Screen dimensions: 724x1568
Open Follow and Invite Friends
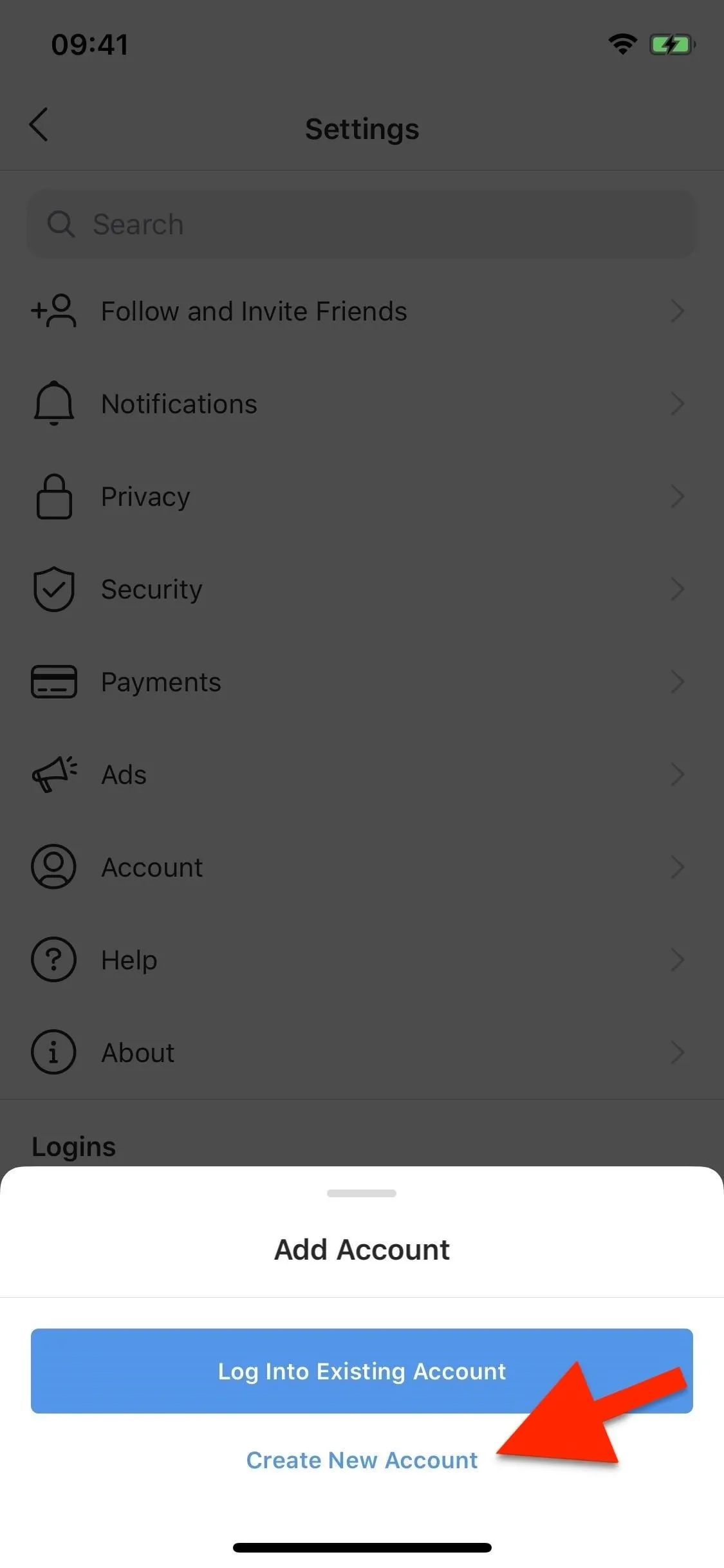click(362, 312)
